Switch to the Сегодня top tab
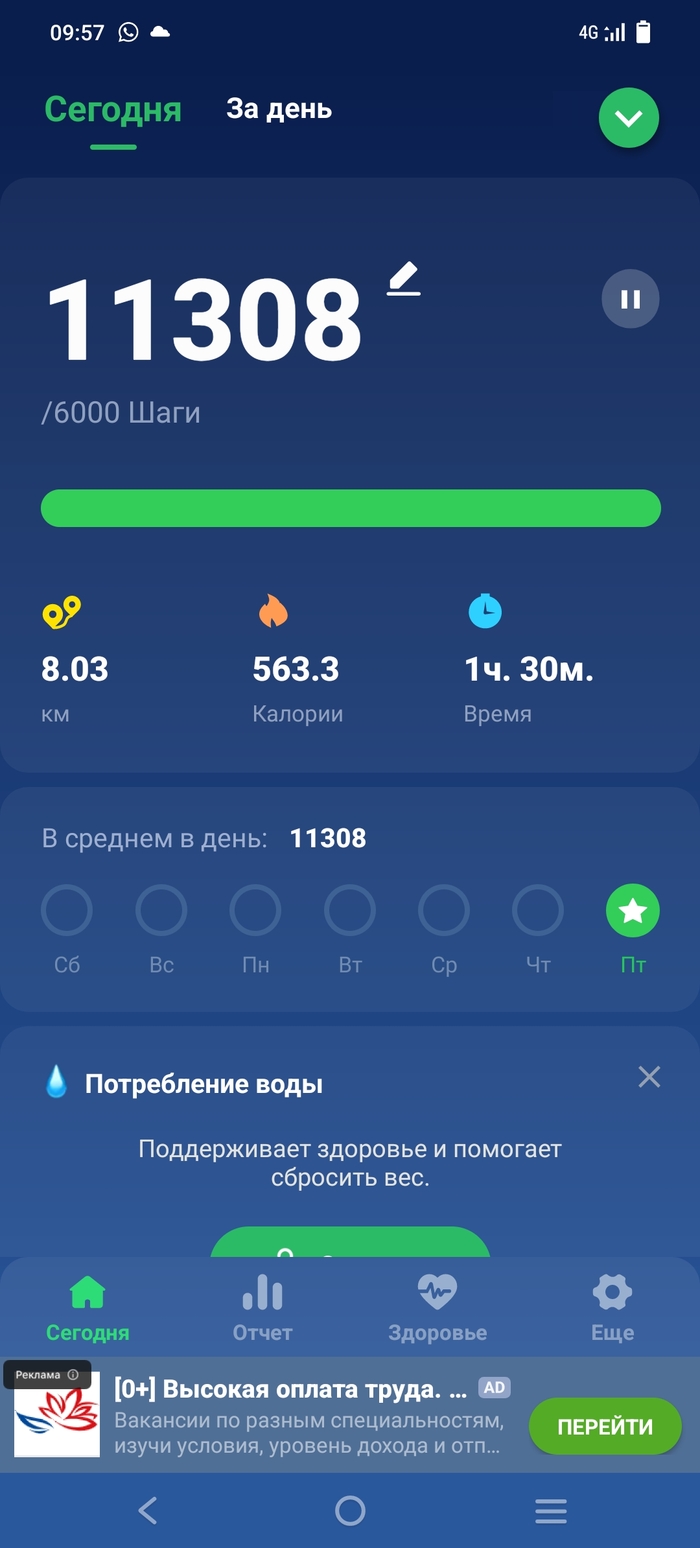 point(113,109)
